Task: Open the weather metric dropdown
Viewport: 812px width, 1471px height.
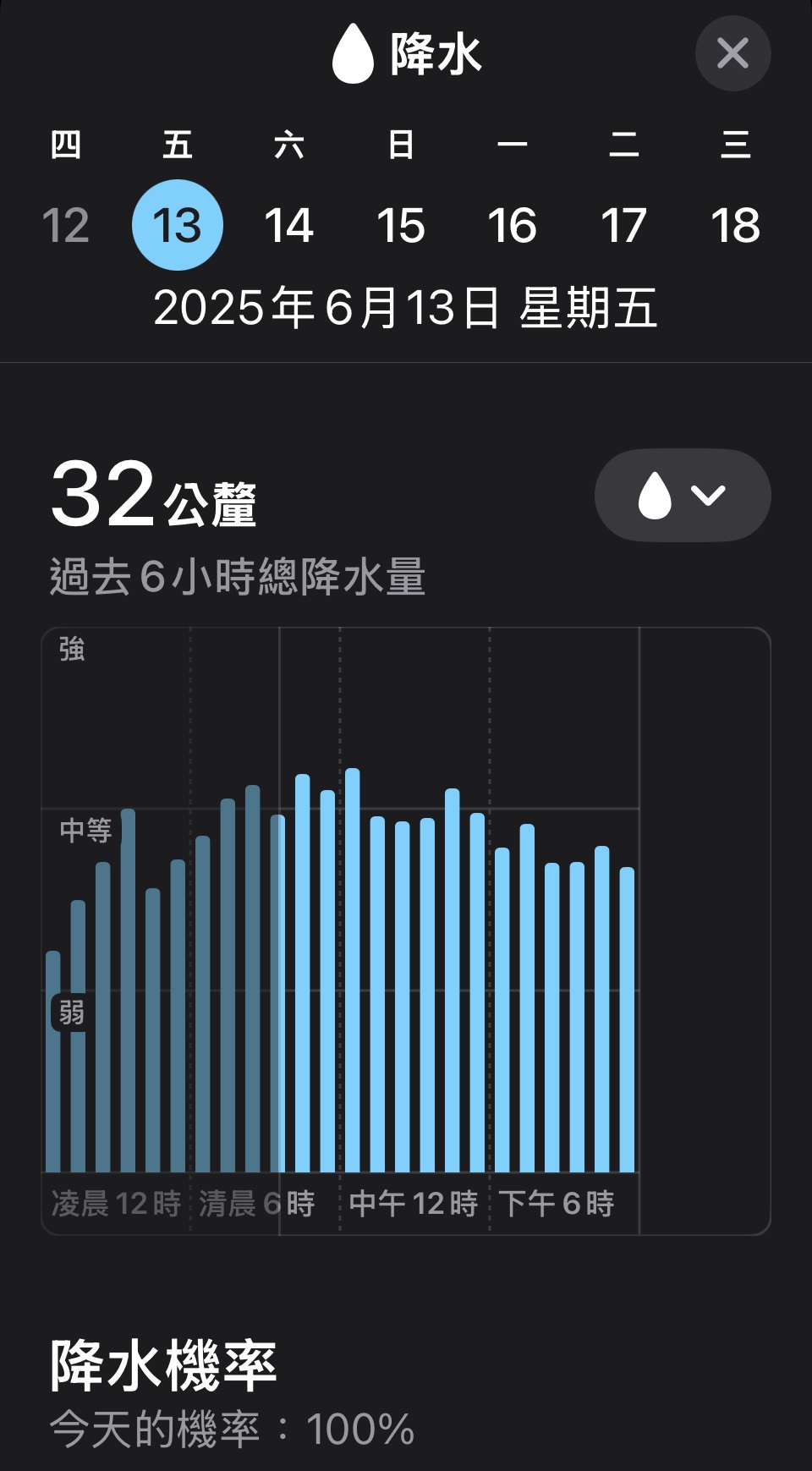Action: (x=683, y=495)
